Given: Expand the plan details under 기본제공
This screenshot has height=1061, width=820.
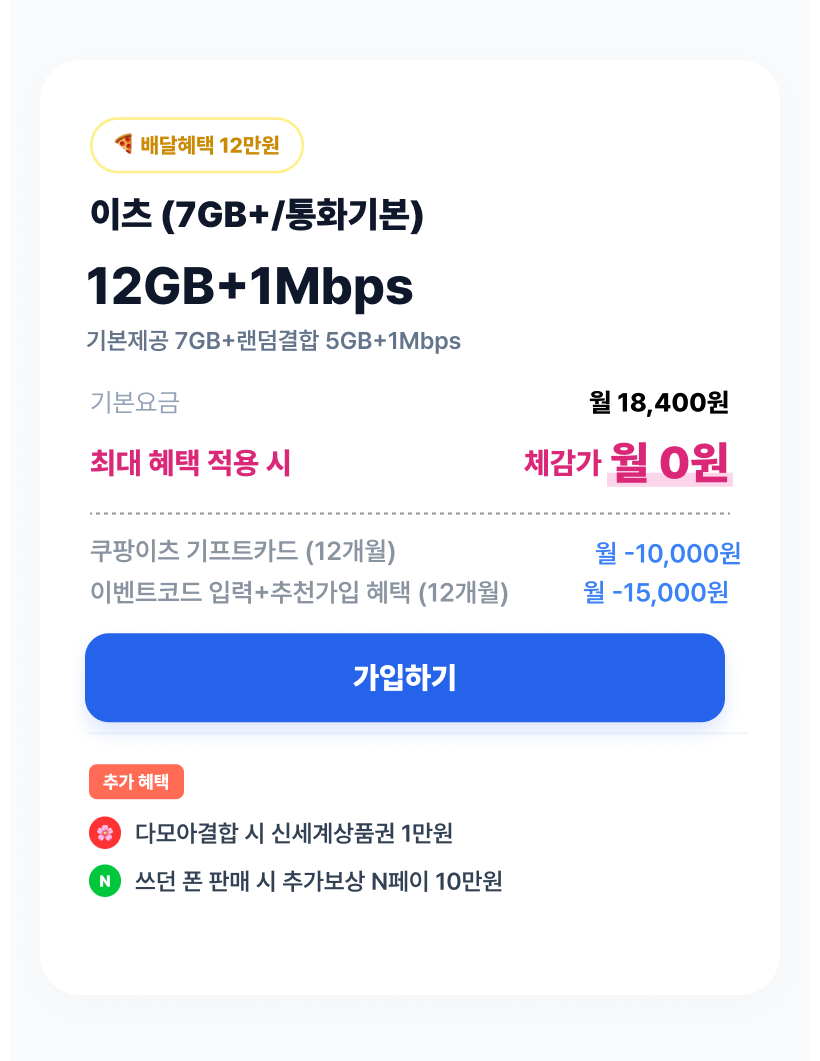Looking at the screenshot, I should 273,341.
